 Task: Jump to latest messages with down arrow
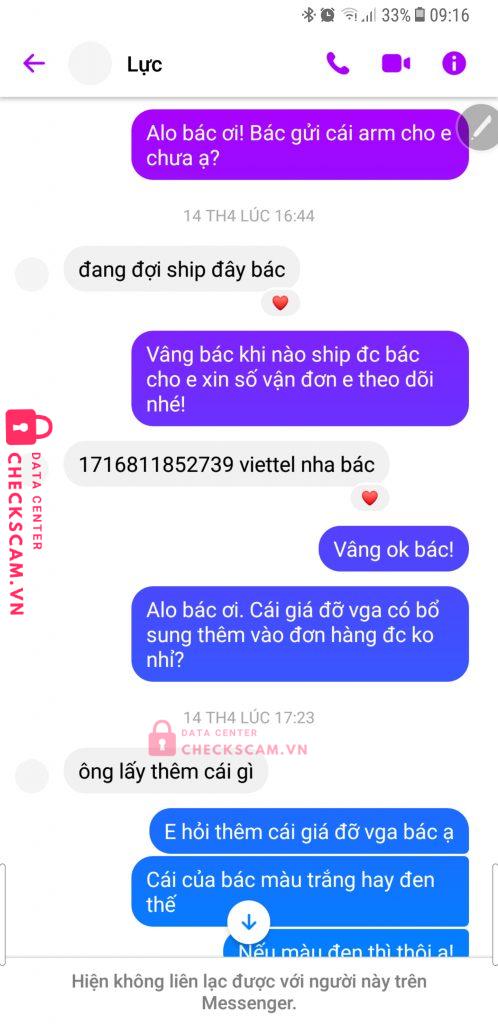[x=249, y=922]
